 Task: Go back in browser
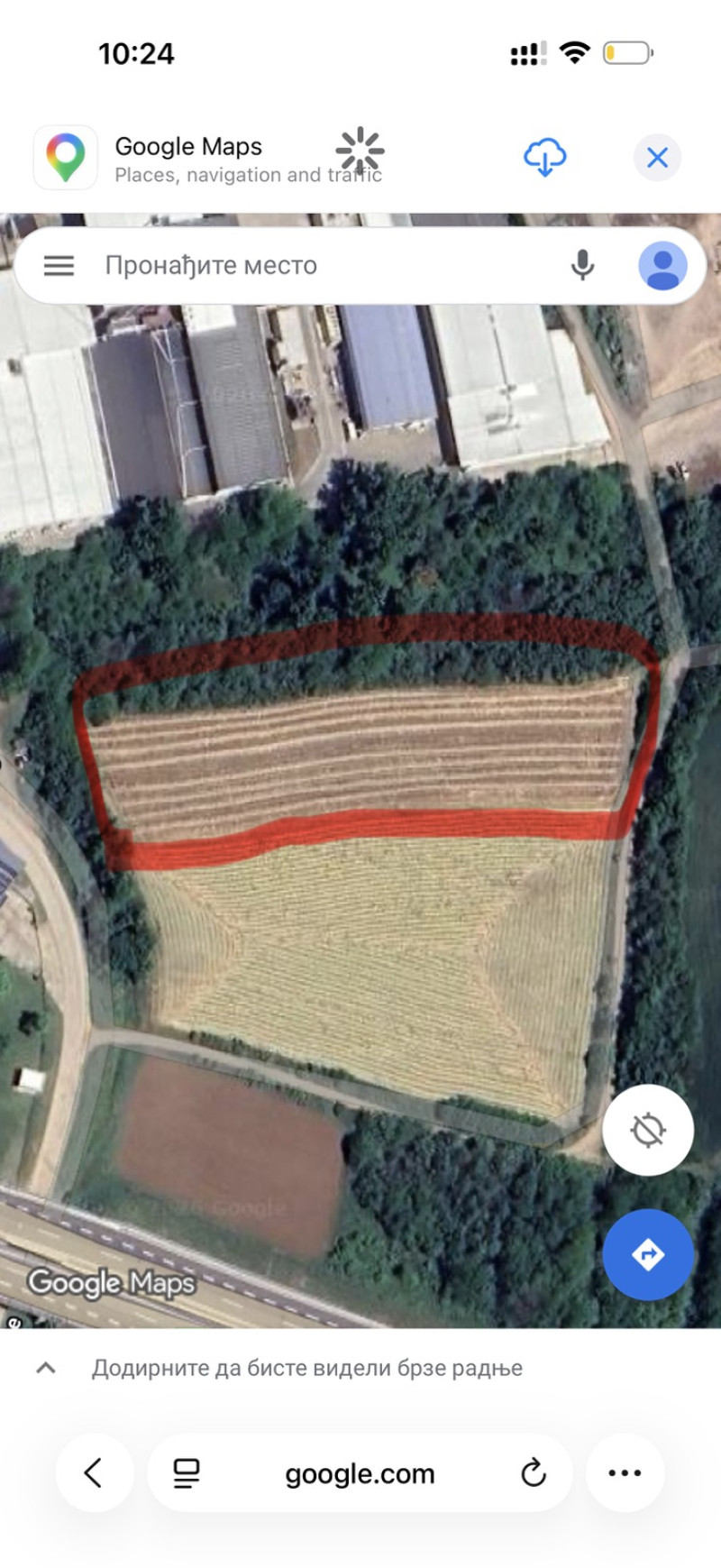(94, 1473)
